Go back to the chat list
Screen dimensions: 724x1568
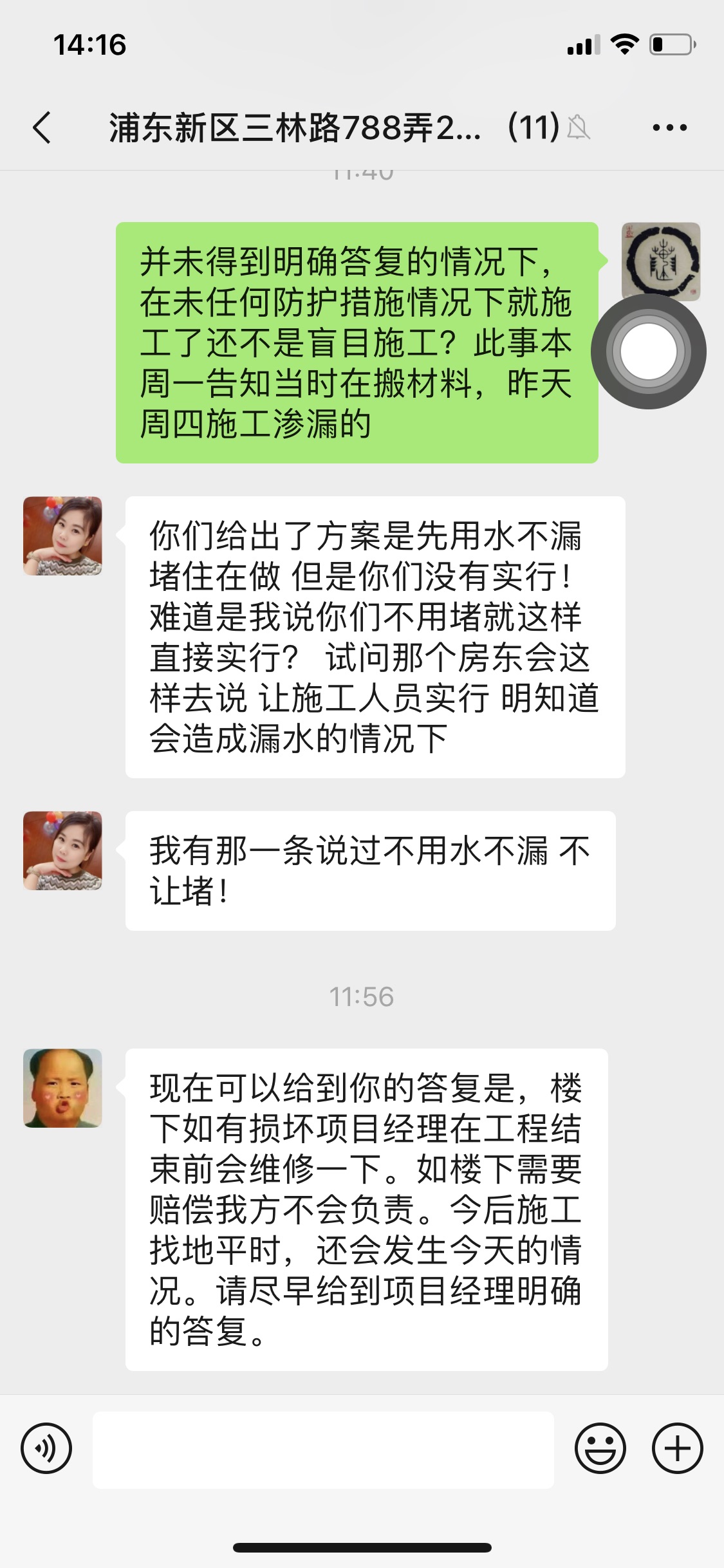click(x=42, y=127)
